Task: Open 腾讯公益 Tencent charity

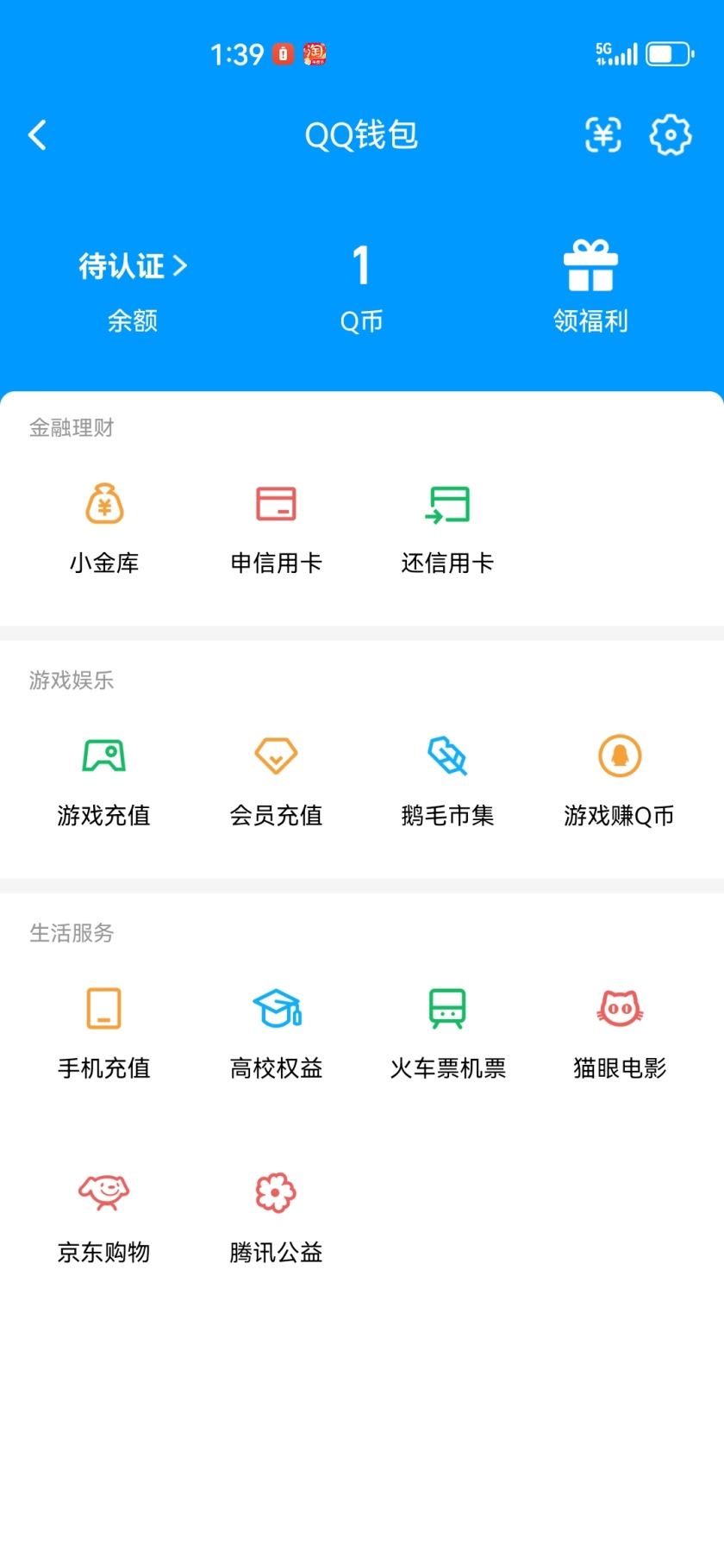Action: (274, 1215)
